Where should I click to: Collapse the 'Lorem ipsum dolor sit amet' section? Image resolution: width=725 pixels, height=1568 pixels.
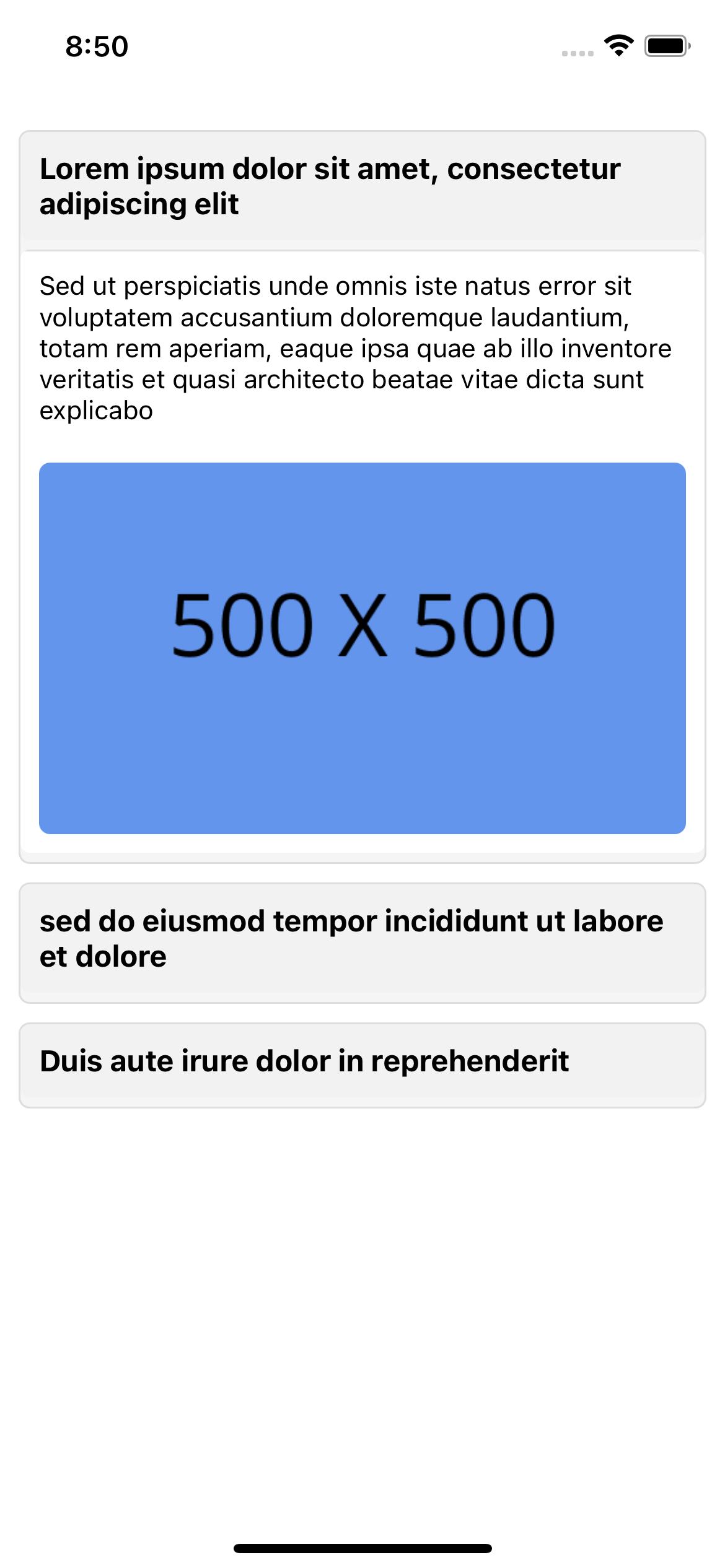(362, 186)
